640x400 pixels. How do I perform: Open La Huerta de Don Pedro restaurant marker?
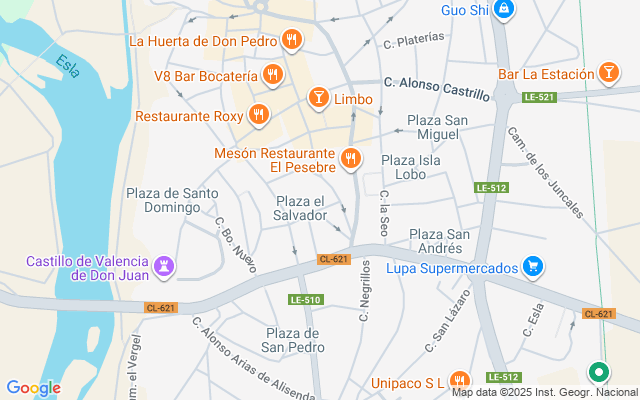coord(291,41)
